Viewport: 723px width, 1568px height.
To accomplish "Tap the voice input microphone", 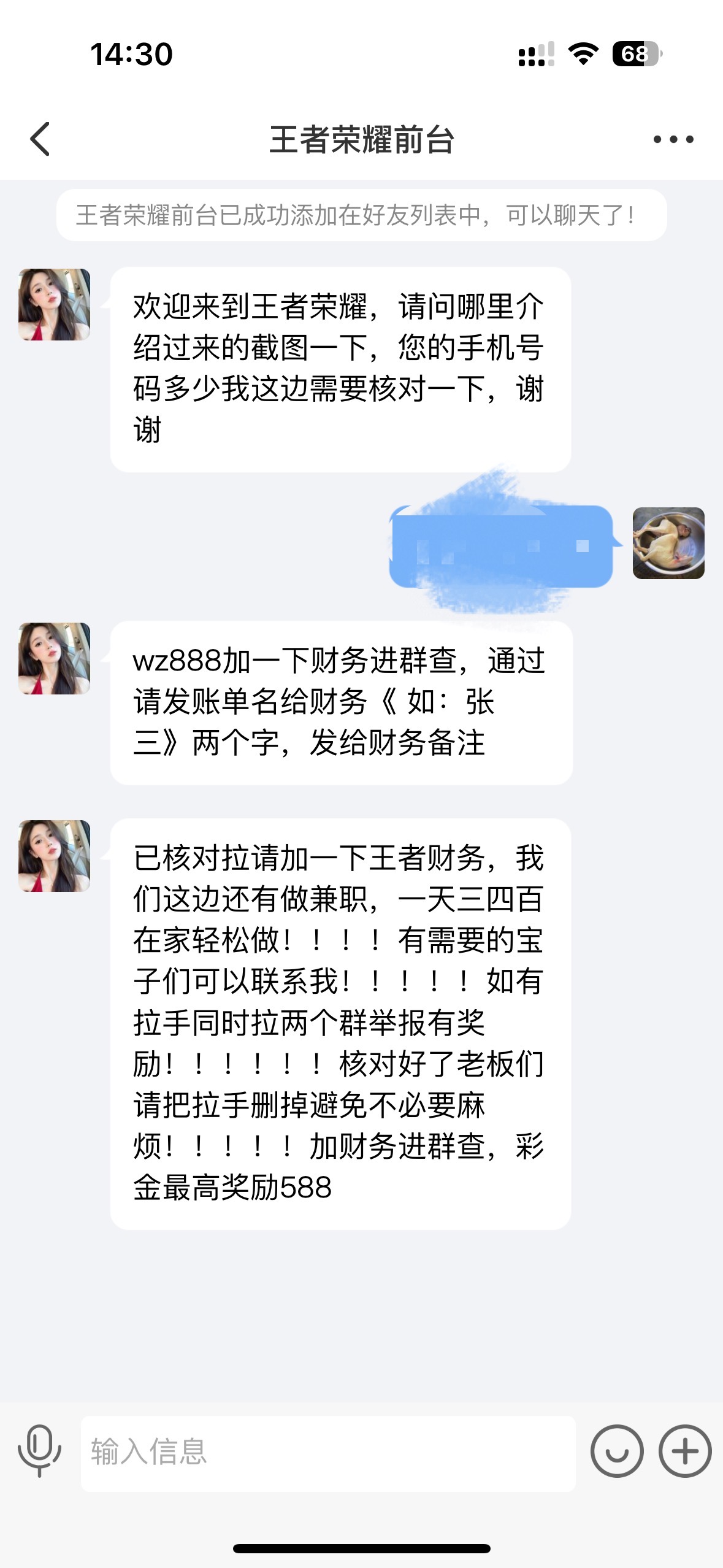I will tap(39, 1450).
